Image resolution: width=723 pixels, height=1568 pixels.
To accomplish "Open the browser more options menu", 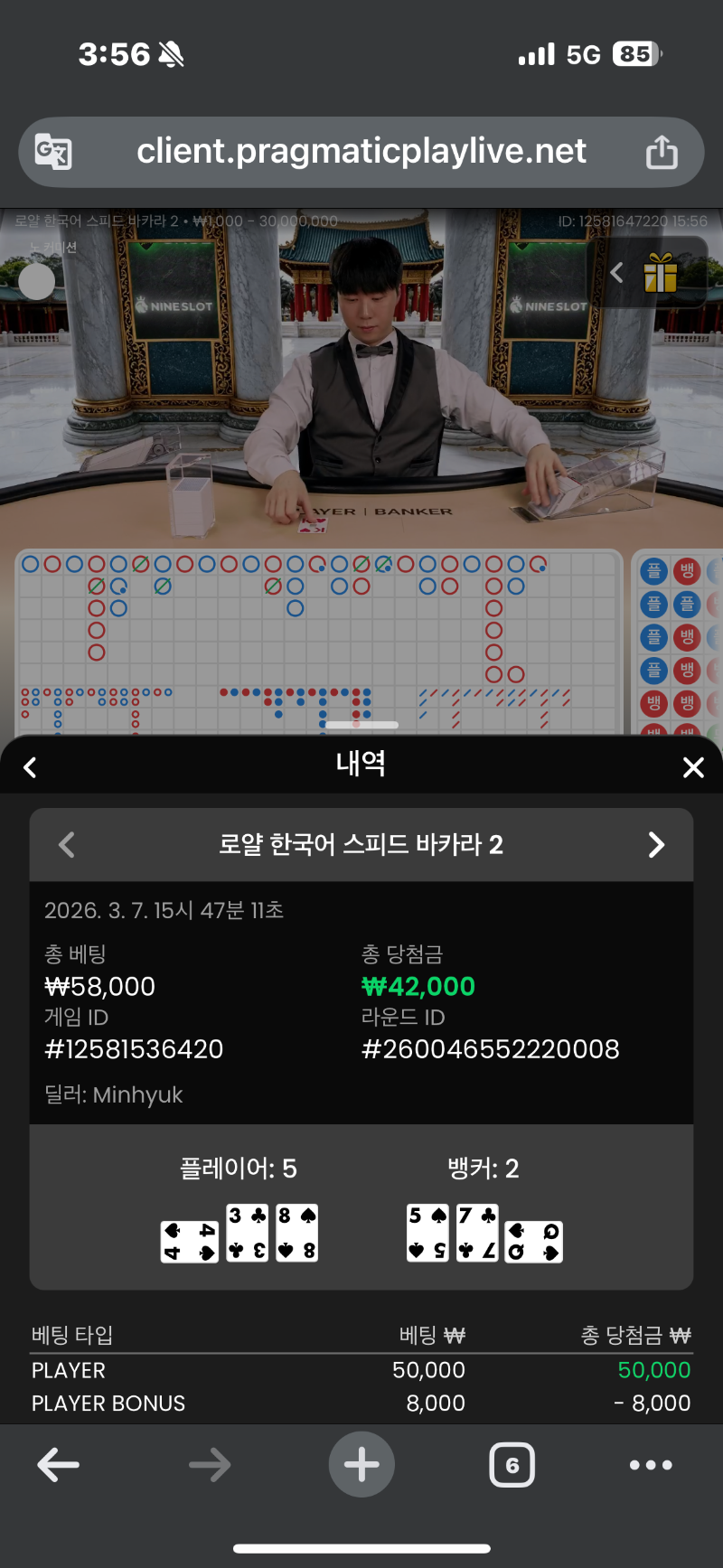I will [651, 1465].
